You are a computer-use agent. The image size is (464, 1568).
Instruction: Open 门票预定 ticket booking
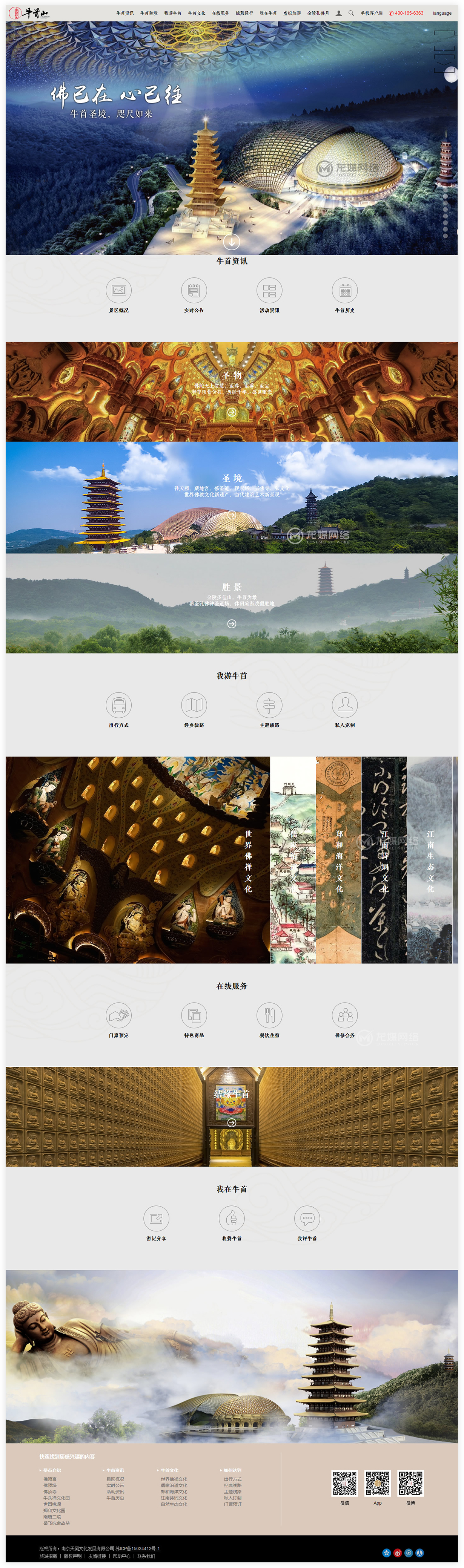tap(119, 1015)
